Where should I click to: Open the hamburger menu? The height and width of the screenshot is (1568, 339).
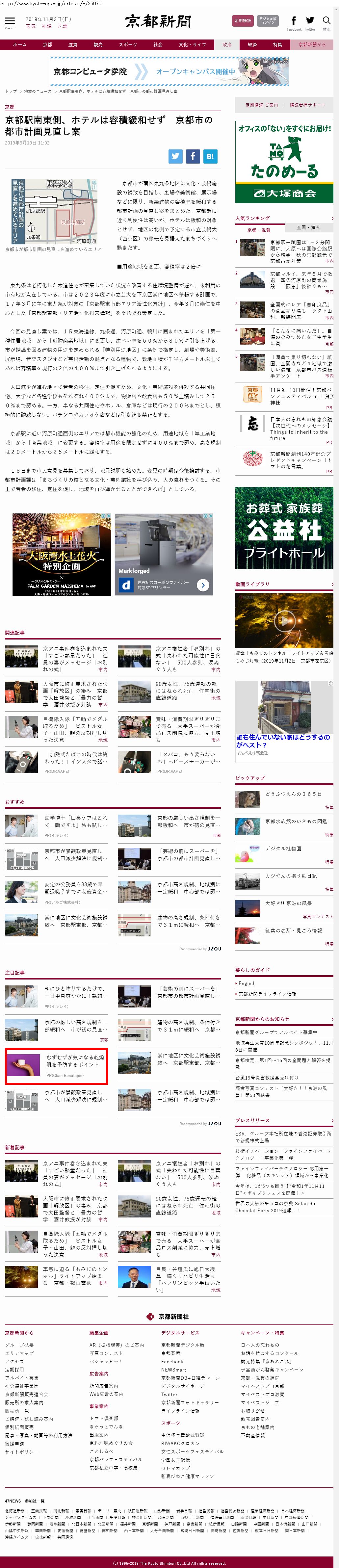(10, 22)
